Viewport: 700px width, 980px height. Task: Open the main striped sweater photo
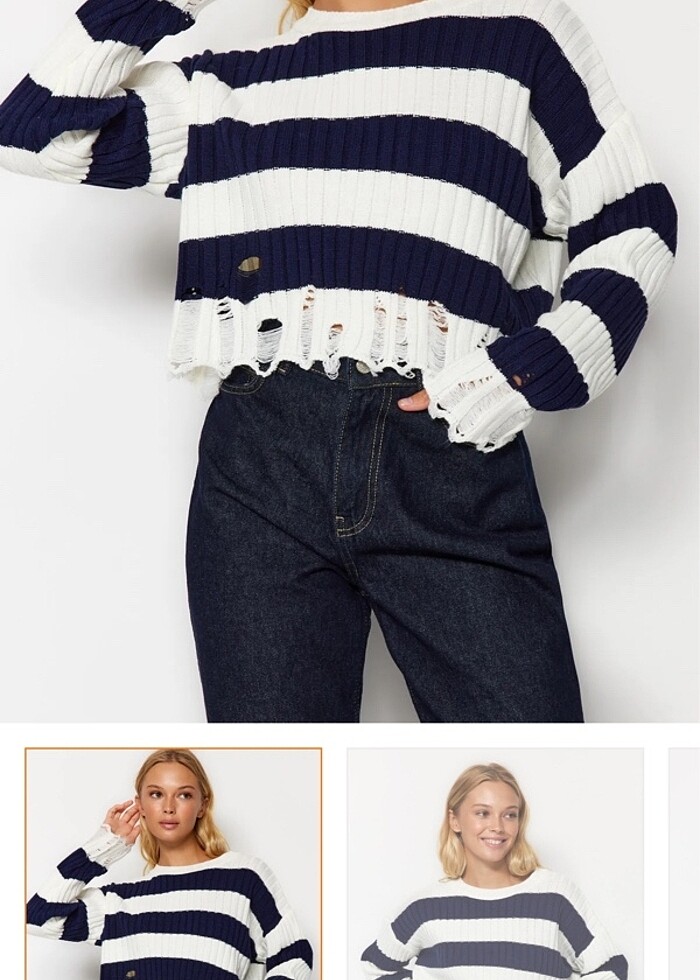(350, 360)
